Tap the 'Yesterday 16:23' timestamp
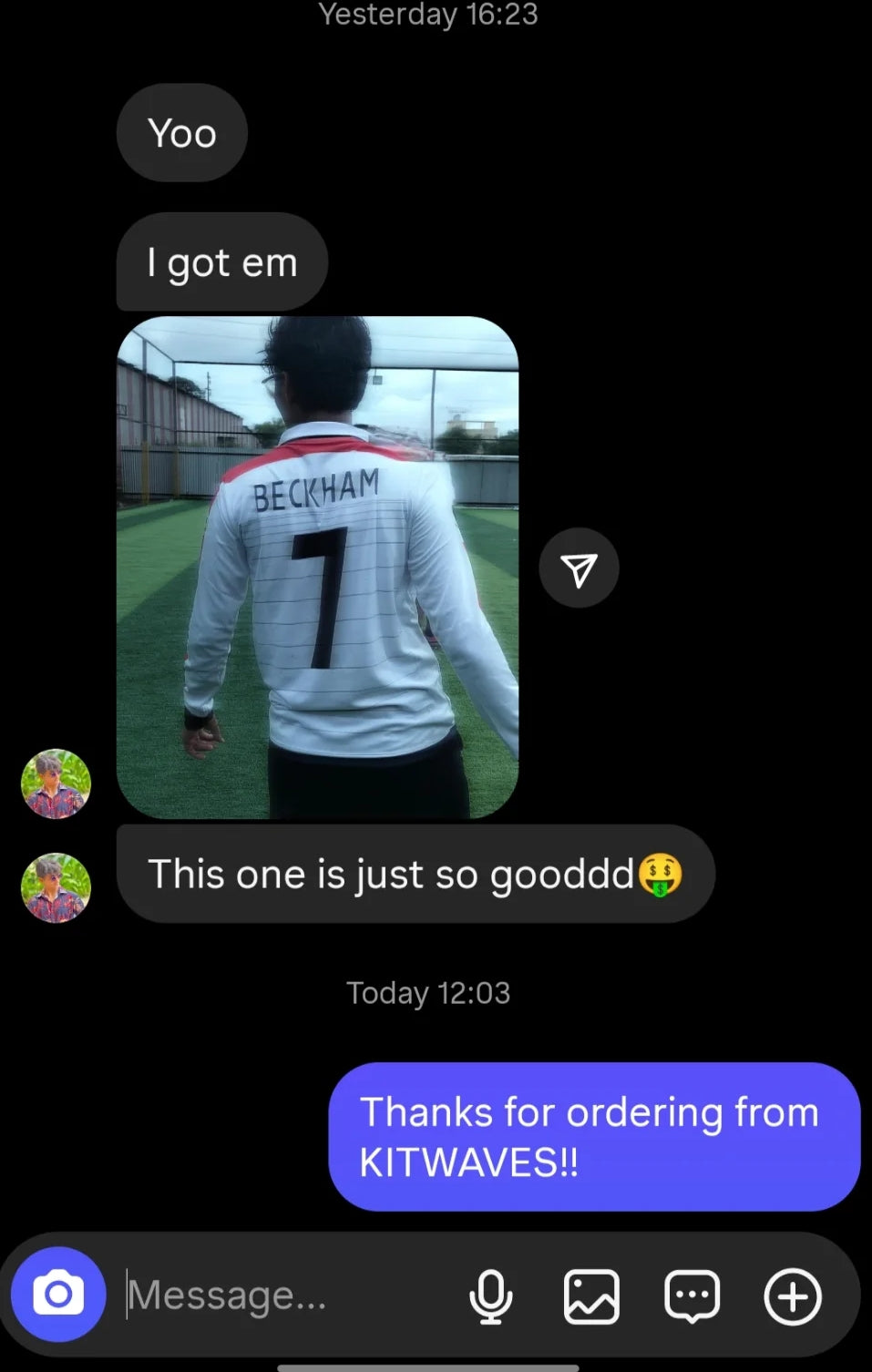 point(428,15)
